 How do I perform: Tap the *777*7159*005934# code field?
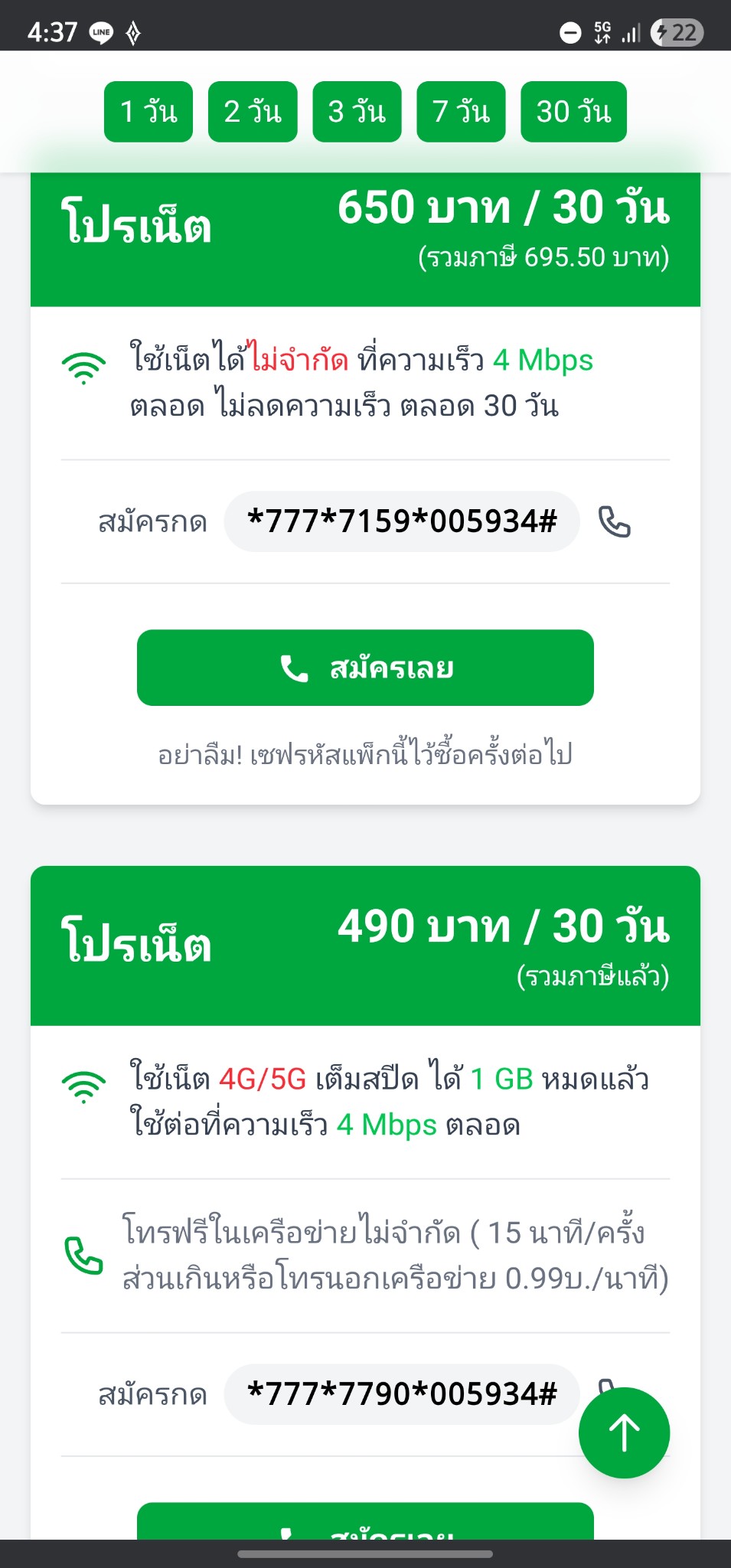click(402, 521)
